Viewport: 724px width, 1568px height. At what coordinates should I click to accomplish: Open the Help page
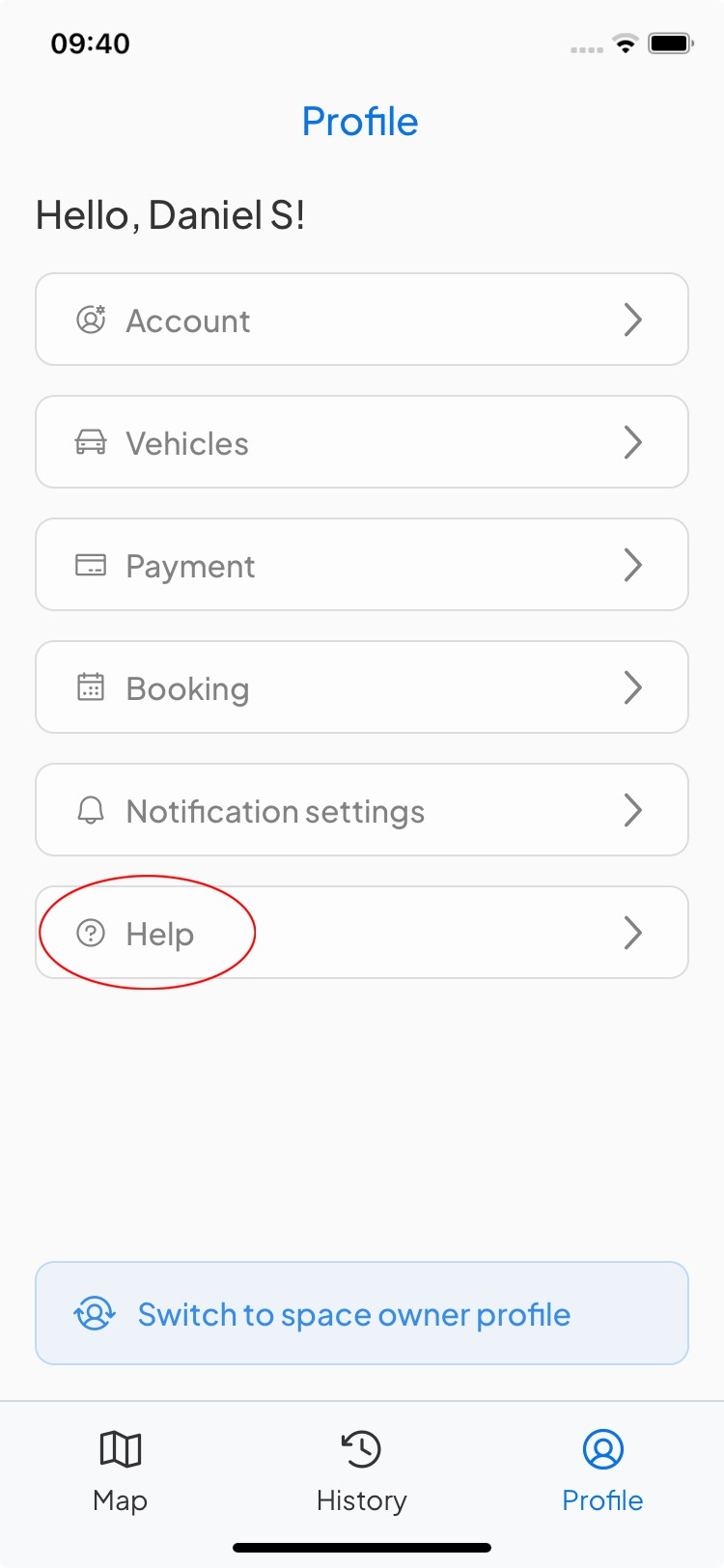pyautogui.click(x=361, y=933)
